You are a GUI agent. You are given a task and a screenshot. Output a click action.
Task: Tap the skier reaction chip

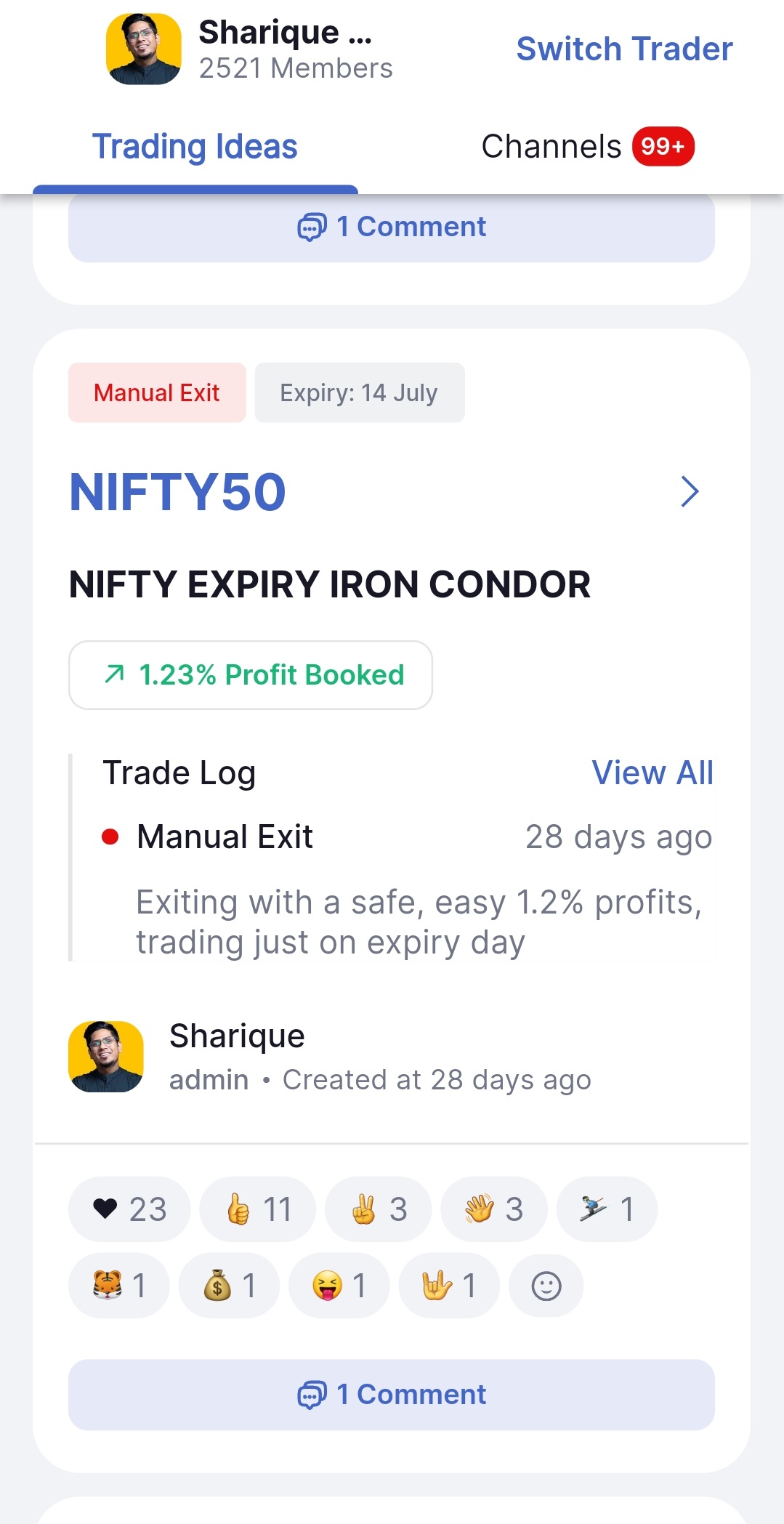[607, 1209]
